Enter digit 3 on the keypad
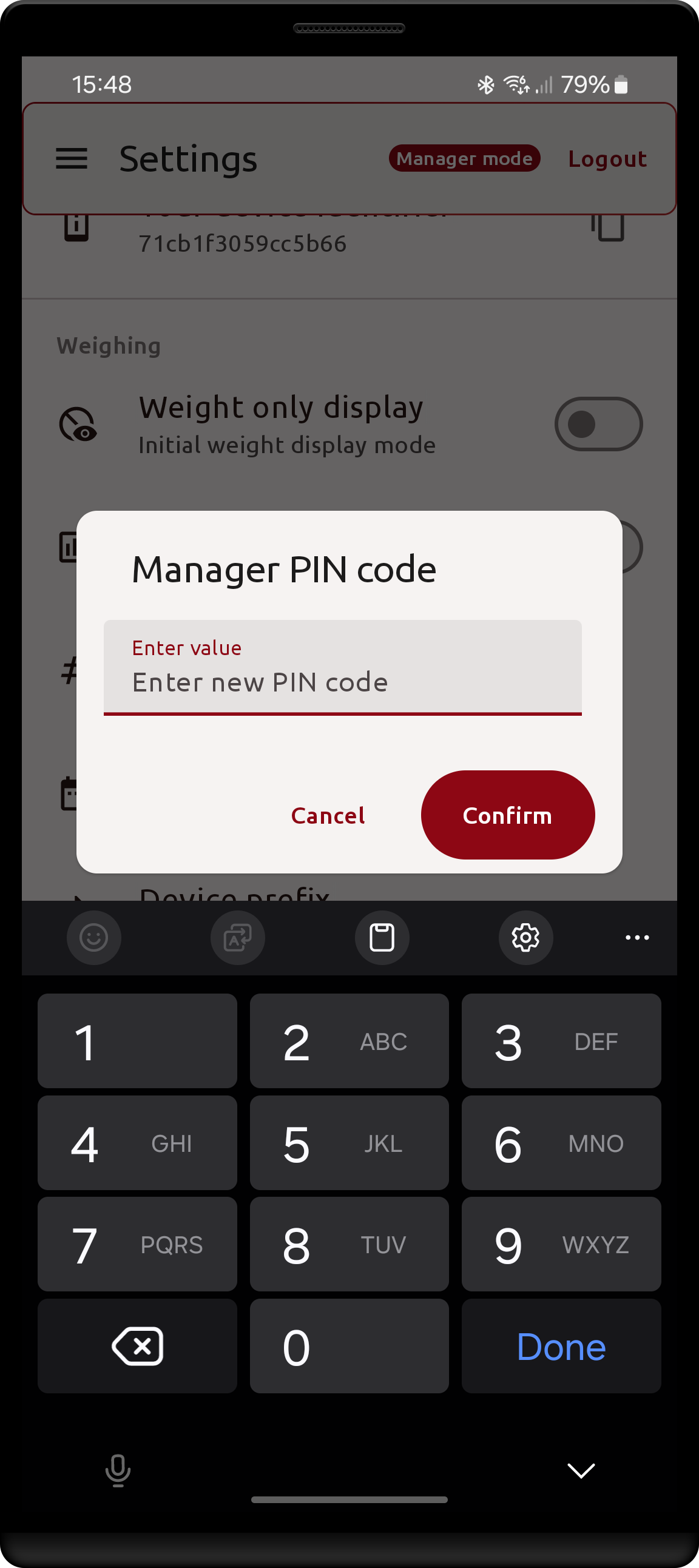 point(561,1041)
